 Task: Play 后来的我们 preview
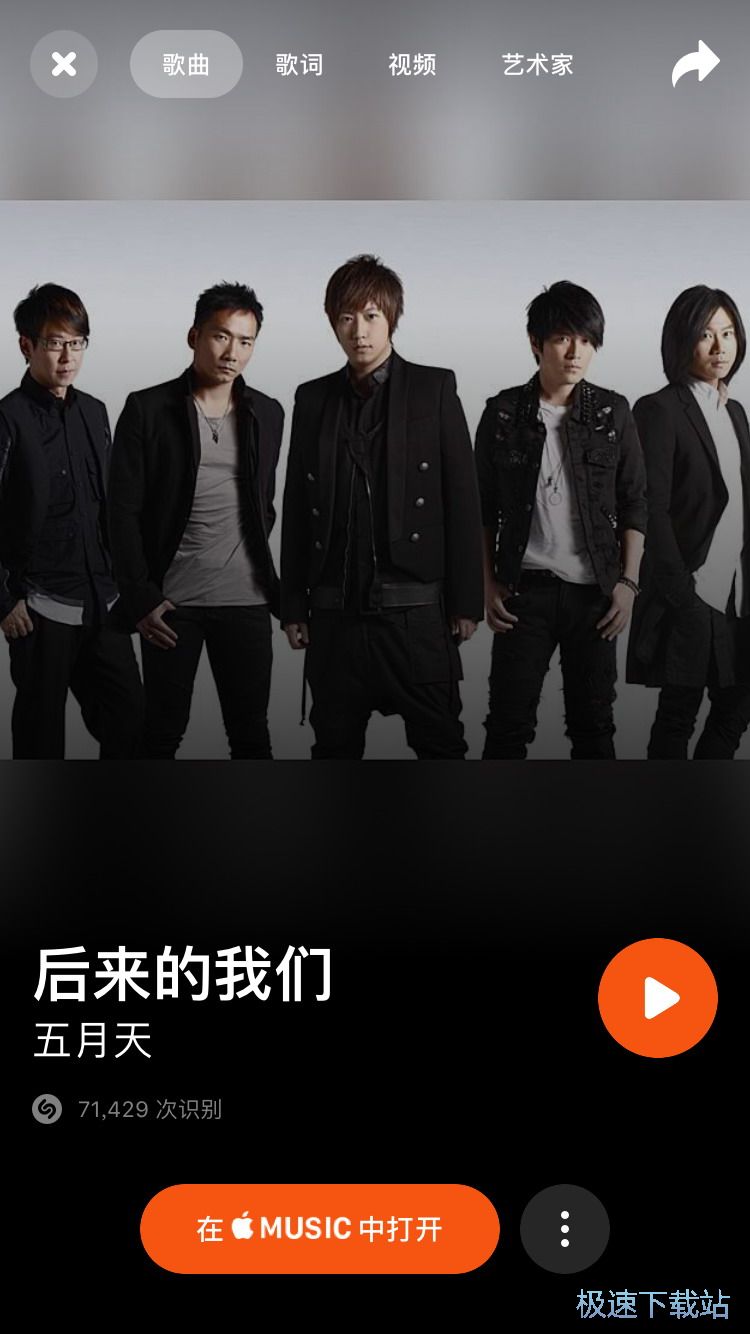pos(657,997)
